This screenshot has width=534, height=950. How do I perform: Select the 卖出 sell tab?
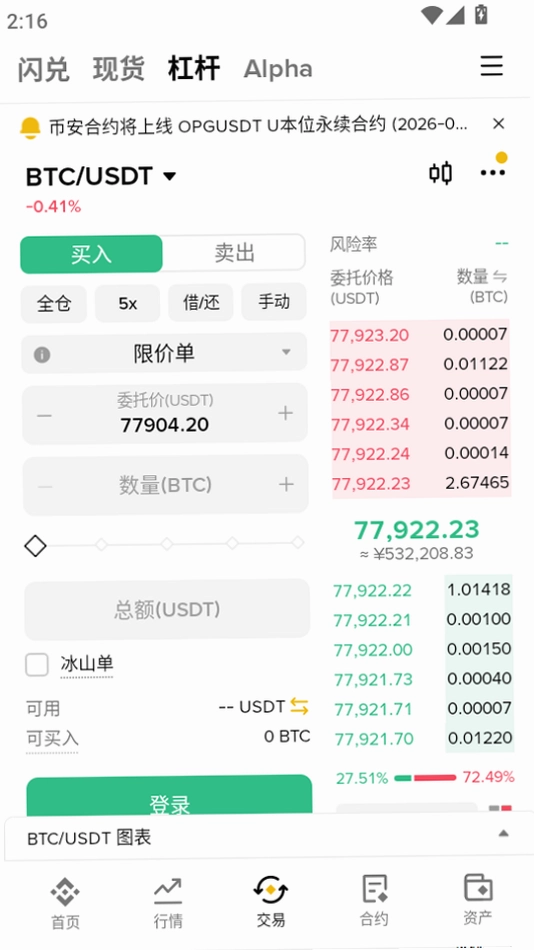pos(234,253)
